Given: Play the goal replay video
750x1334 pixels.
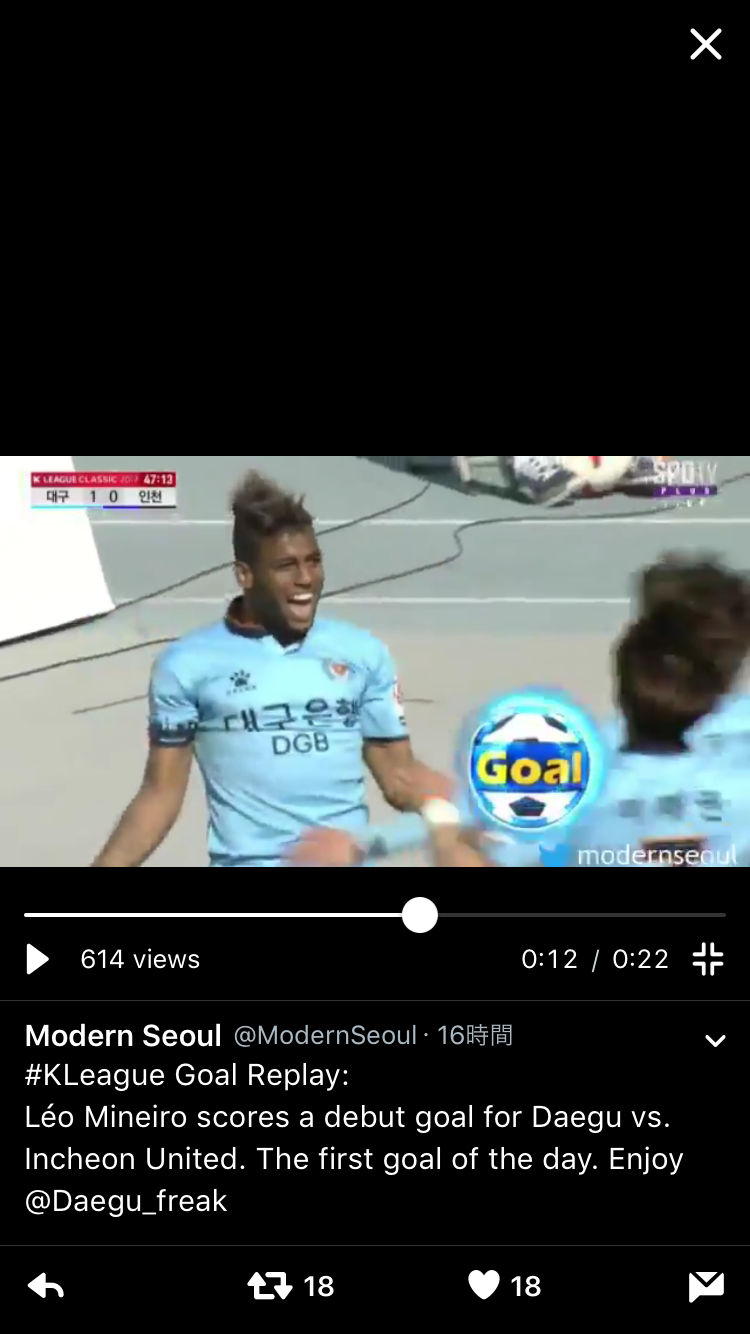Looking at the screenshot, I should tap(37, 960).
